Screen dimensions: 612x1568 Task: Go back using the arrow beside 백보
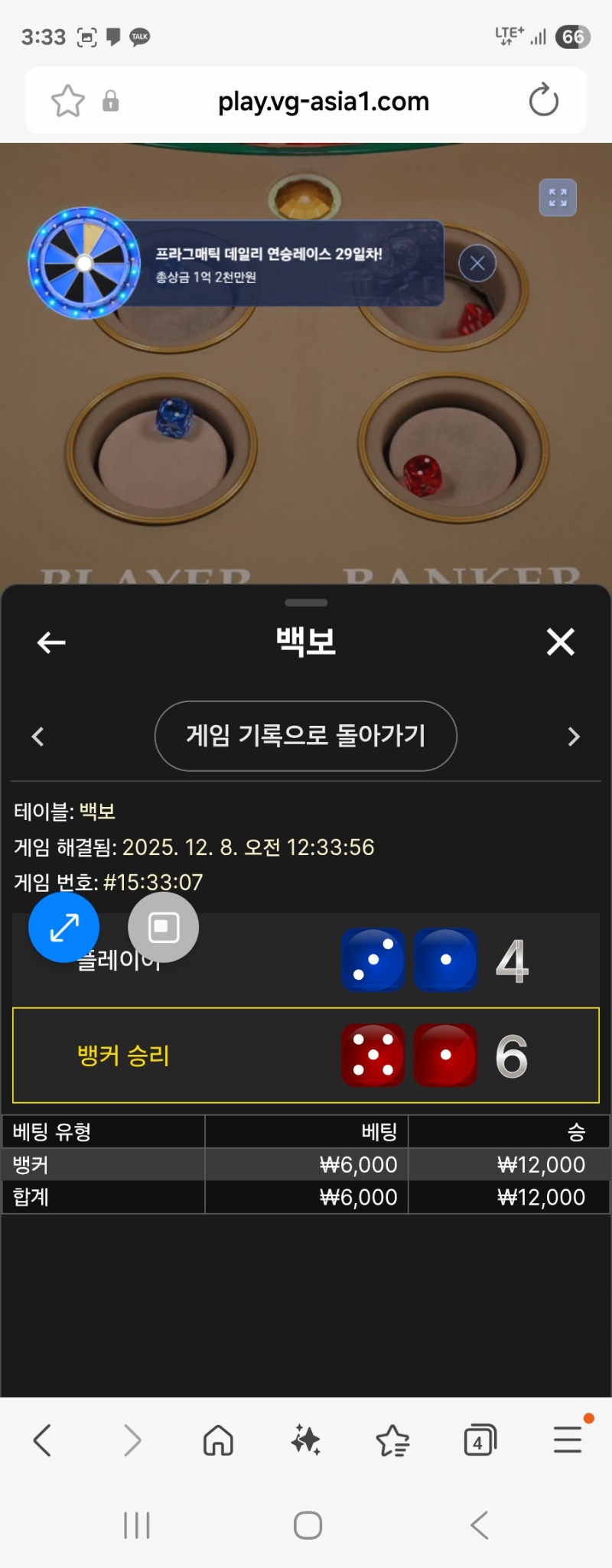click(x=51, y=642)
